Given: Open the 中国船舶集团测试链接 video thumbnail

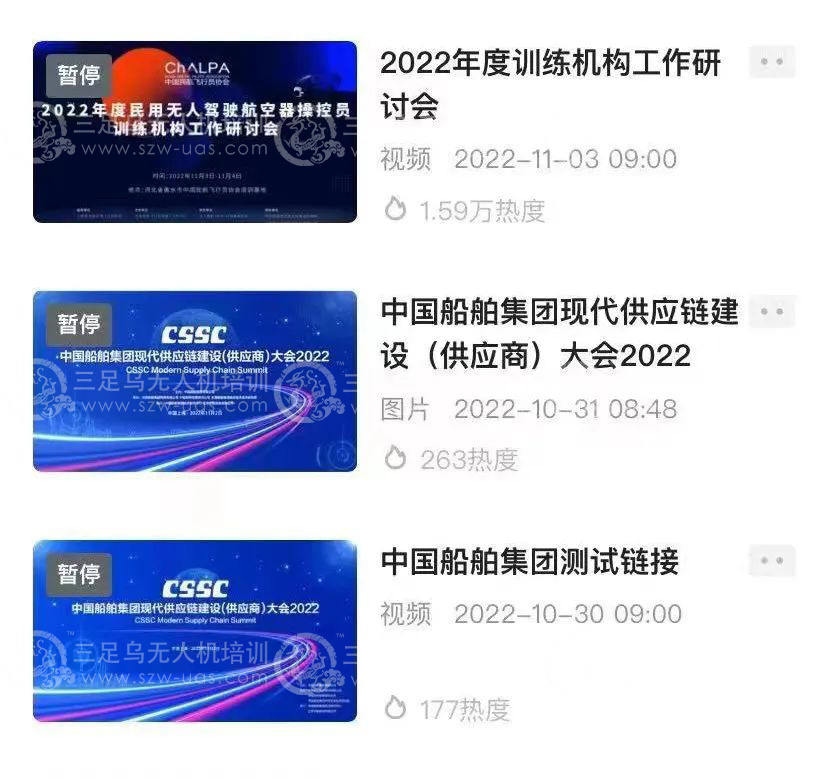Looking at the screenshot, I should [x=195, y=631].
